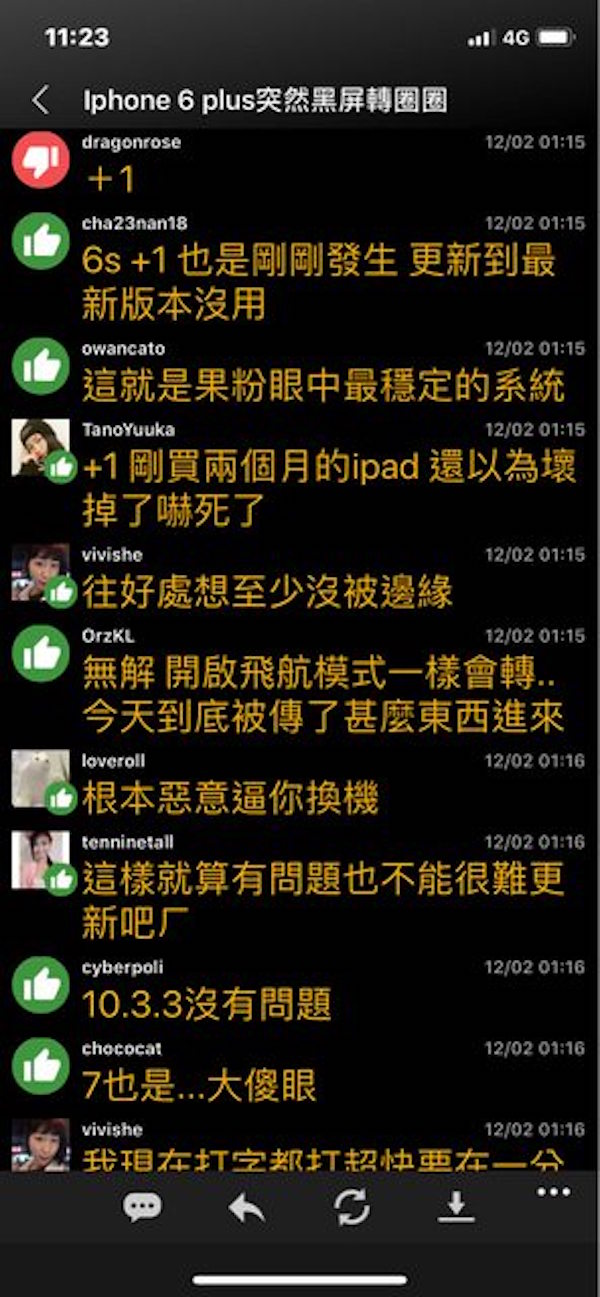Tap tenninetall's avatar picture
Image resolution: width=600 pixels, height=1297 pixels.
click(x=41, y=859)
